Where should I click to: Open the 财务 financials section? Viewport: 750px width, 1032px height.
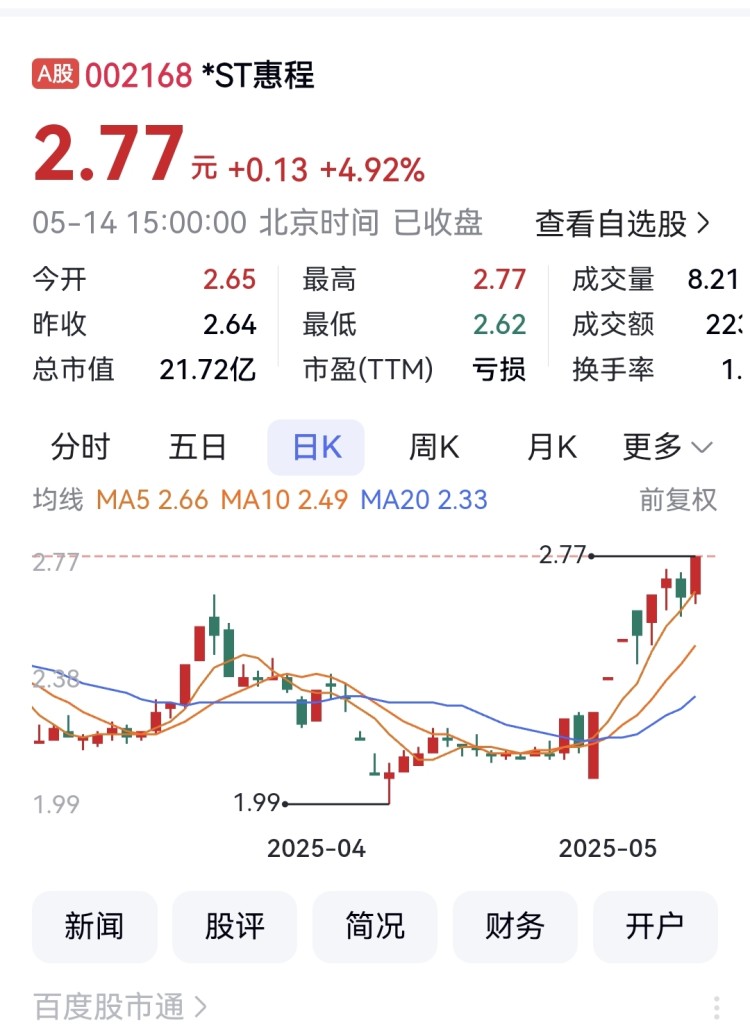(x=515, y=926)
